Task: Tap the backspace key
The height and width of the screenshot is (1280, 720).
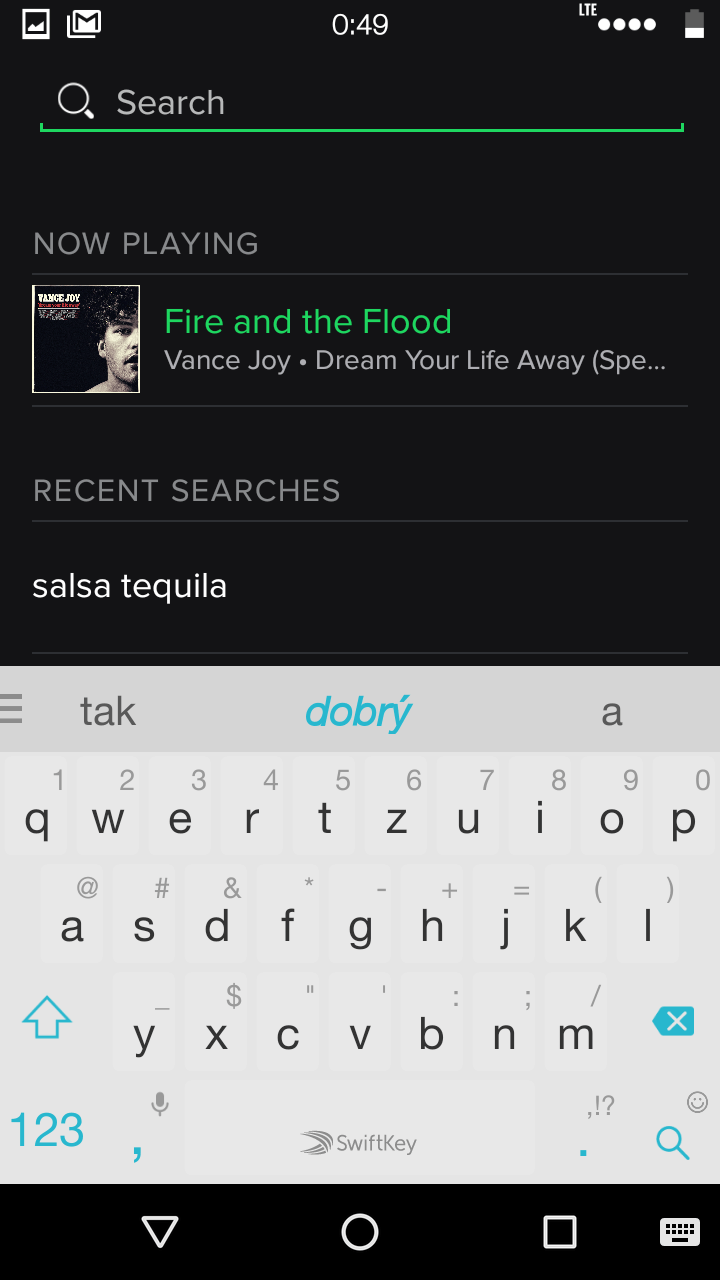Action: pos(673,1021)
